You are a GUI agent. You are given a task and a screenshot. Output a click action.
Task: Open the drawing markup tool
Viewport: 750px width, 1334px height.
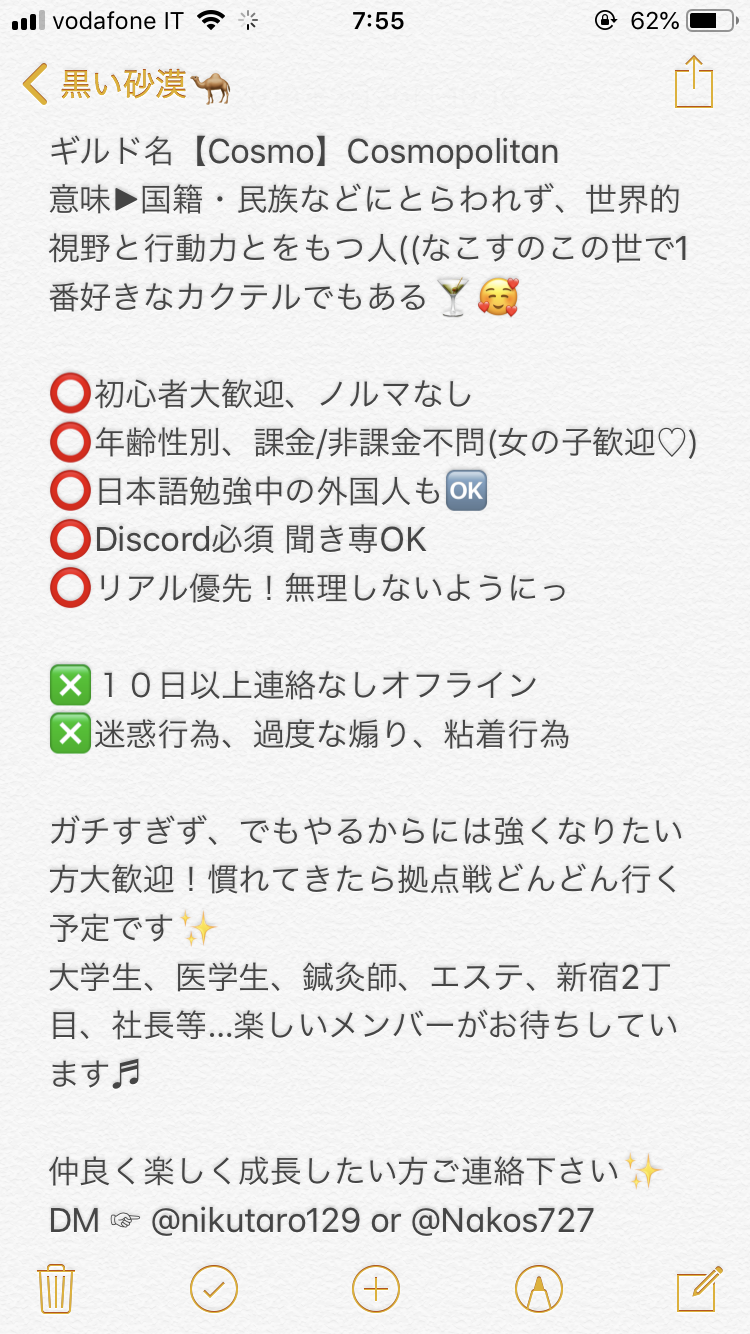[538, 1288]
